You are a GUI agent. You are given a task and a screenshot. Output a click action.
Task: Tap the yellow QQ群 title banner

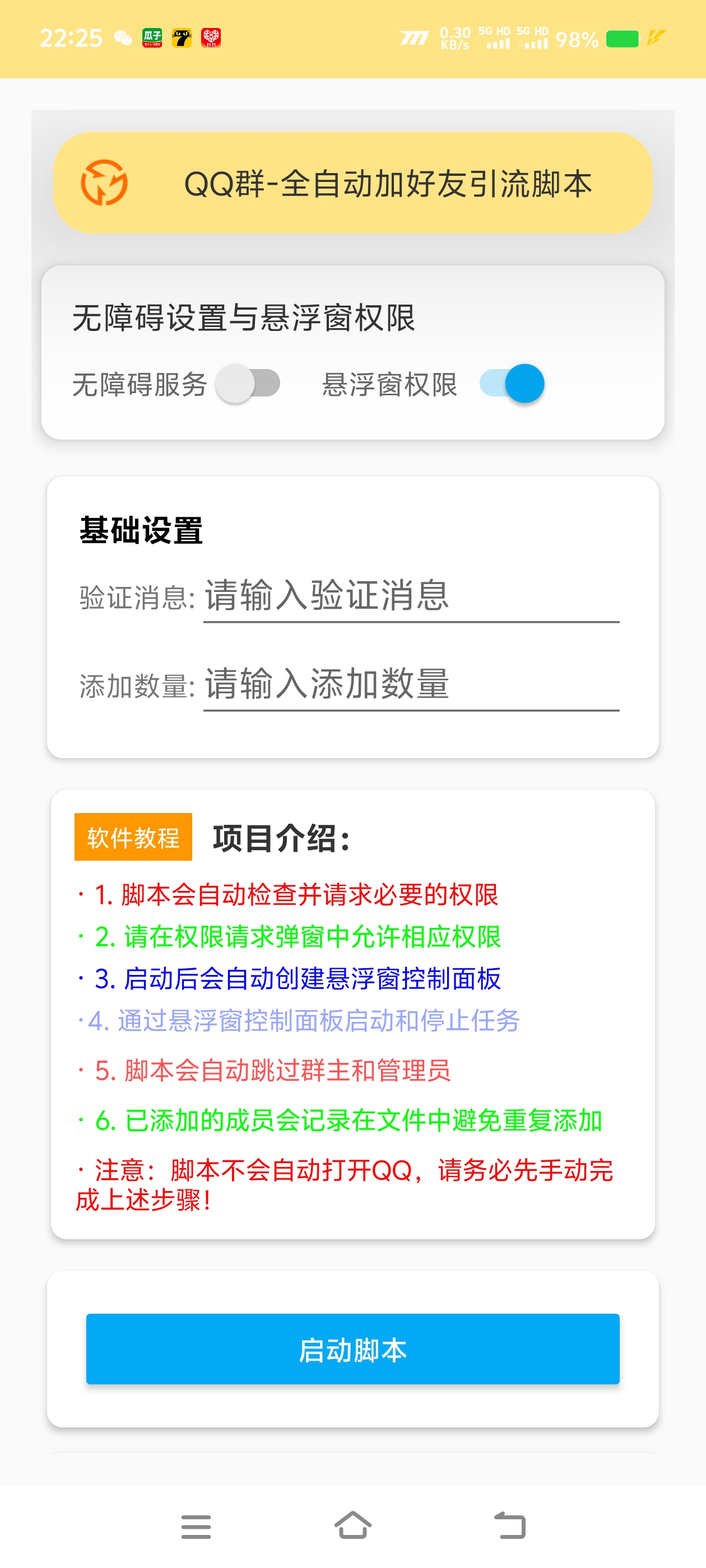tap(354, 183)
